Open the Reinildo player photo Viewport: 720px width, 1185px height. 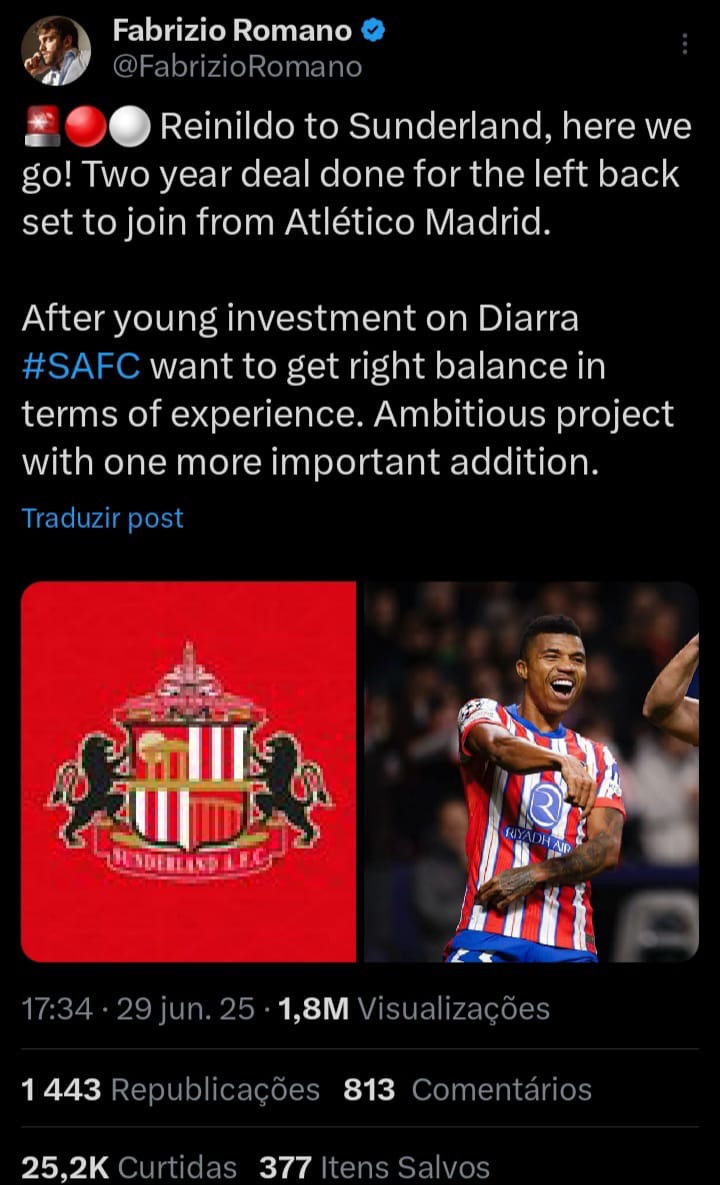pyautogui.click(x=531, y=771)
